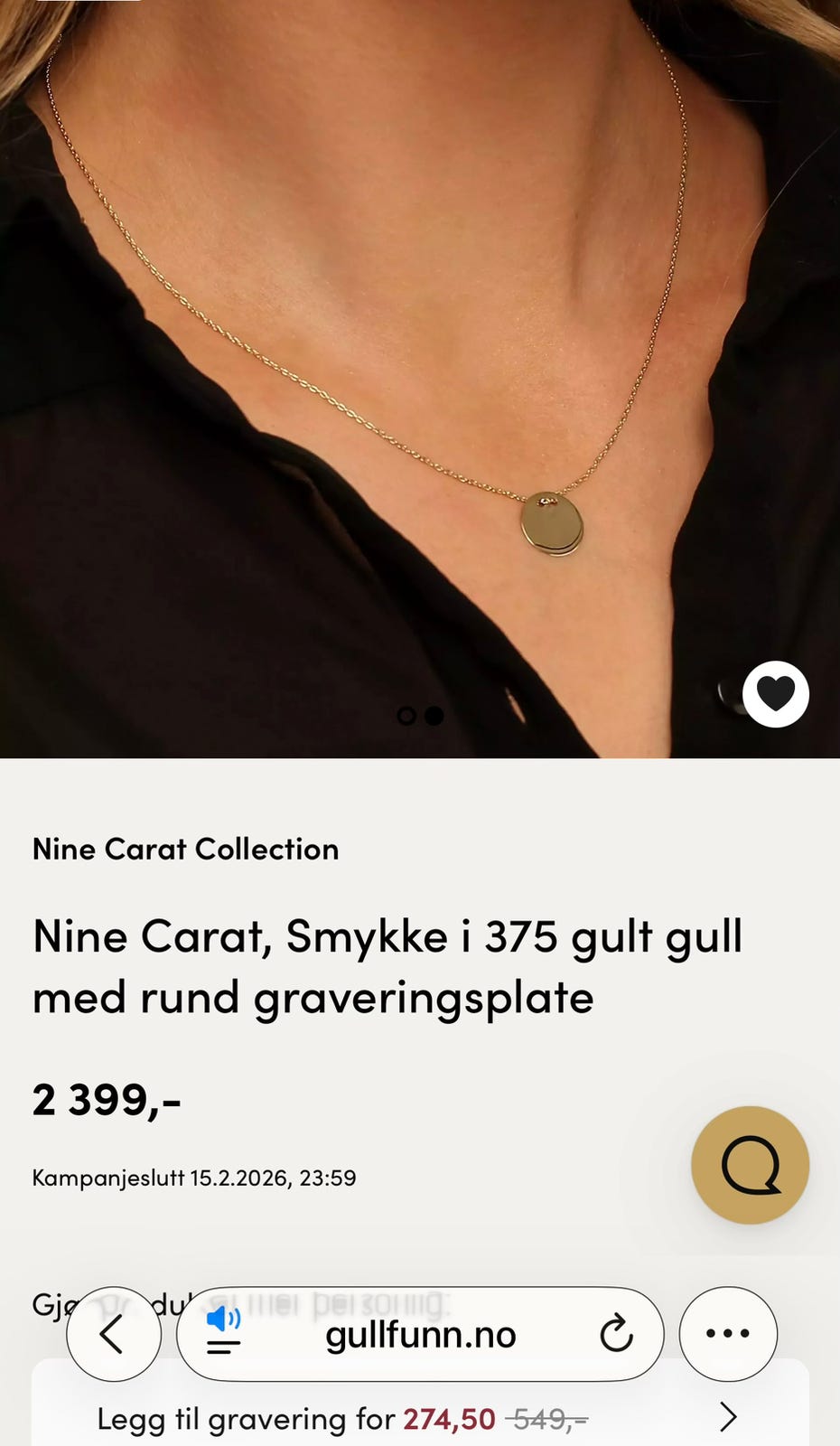
Task: Select the second carousel pagination dot
Action: coord(434,716)
